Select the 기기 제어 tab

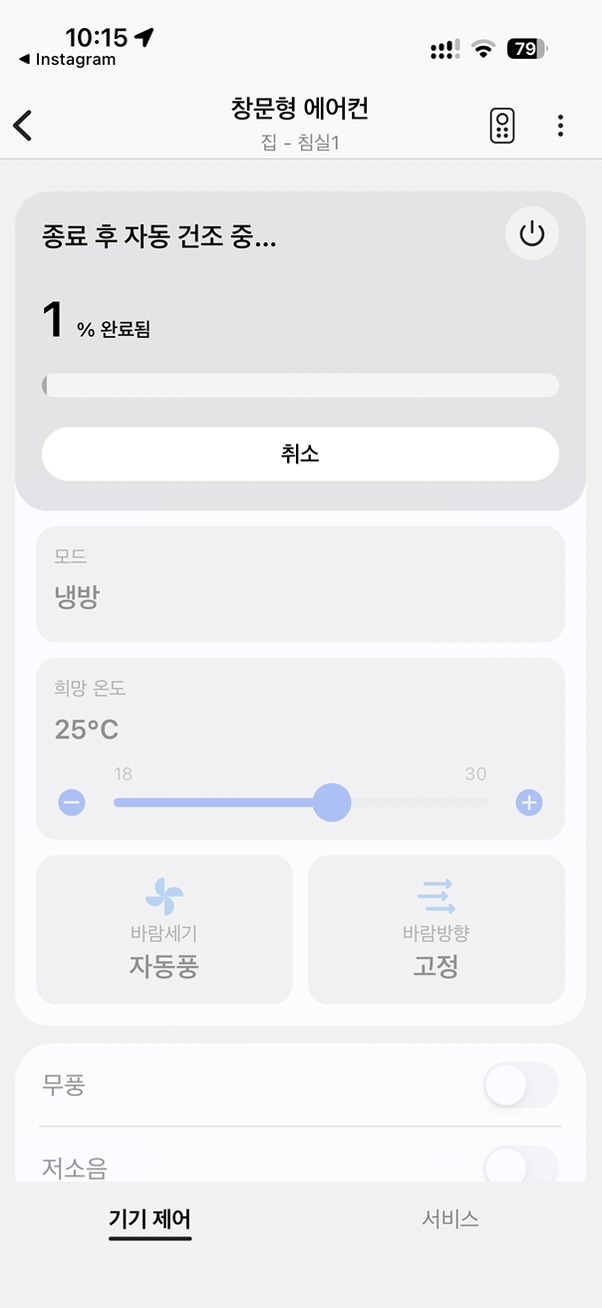(150, 1219)
